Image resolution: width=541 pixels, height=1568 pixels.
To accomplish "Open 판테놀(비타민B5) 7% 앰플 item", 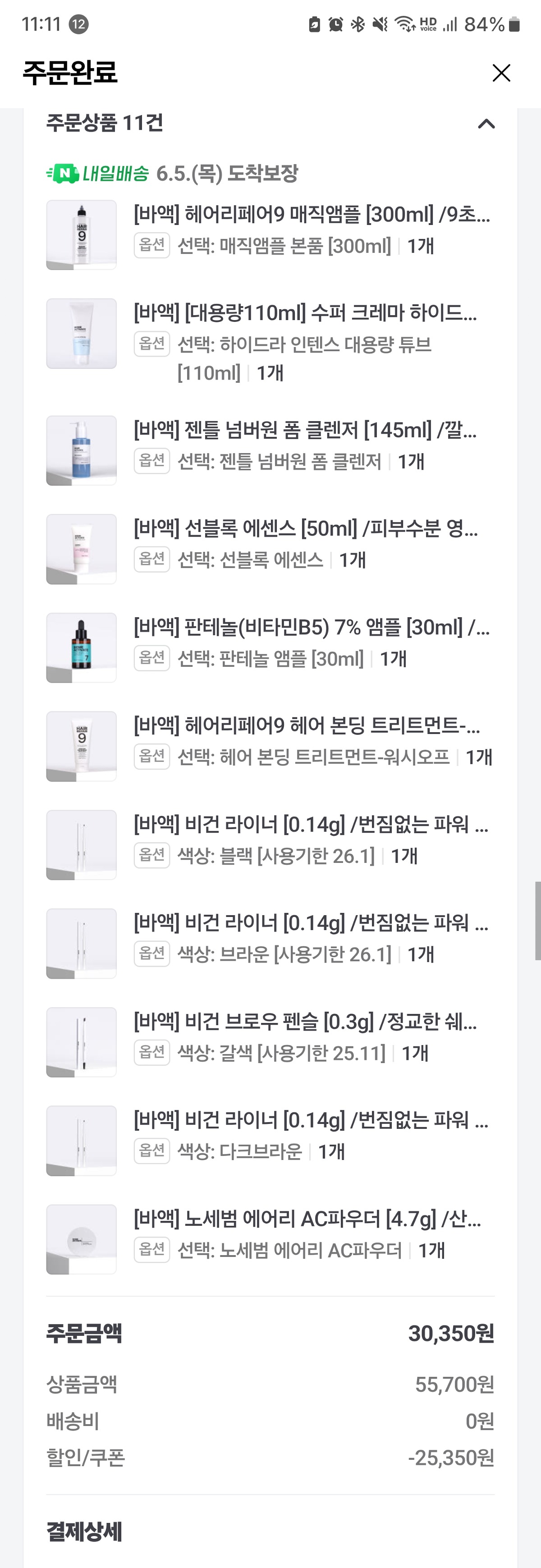I will [x=311, y=628].
